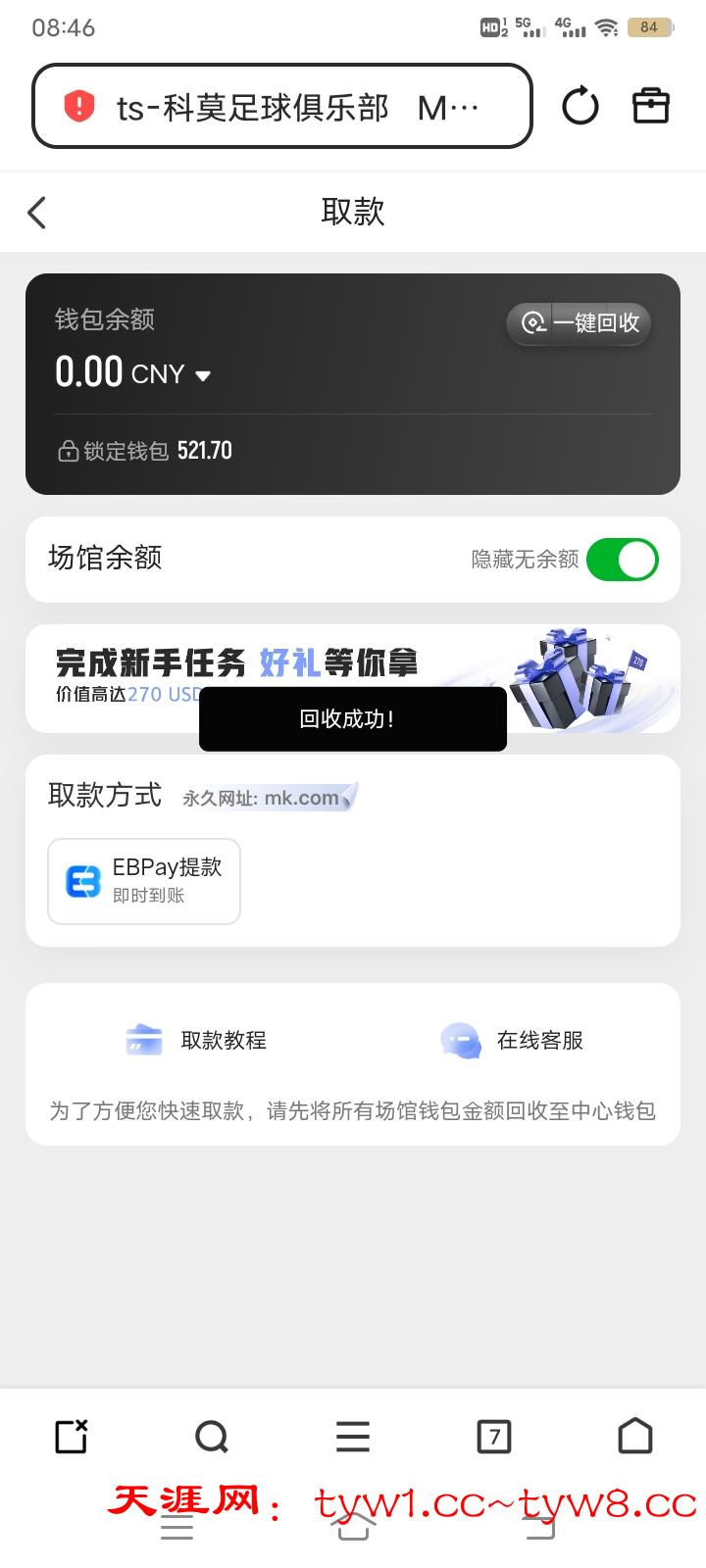This screenshot has width=706, height=1568.
Task: Open the browser menu
Action: click(x=353, y=1437)
